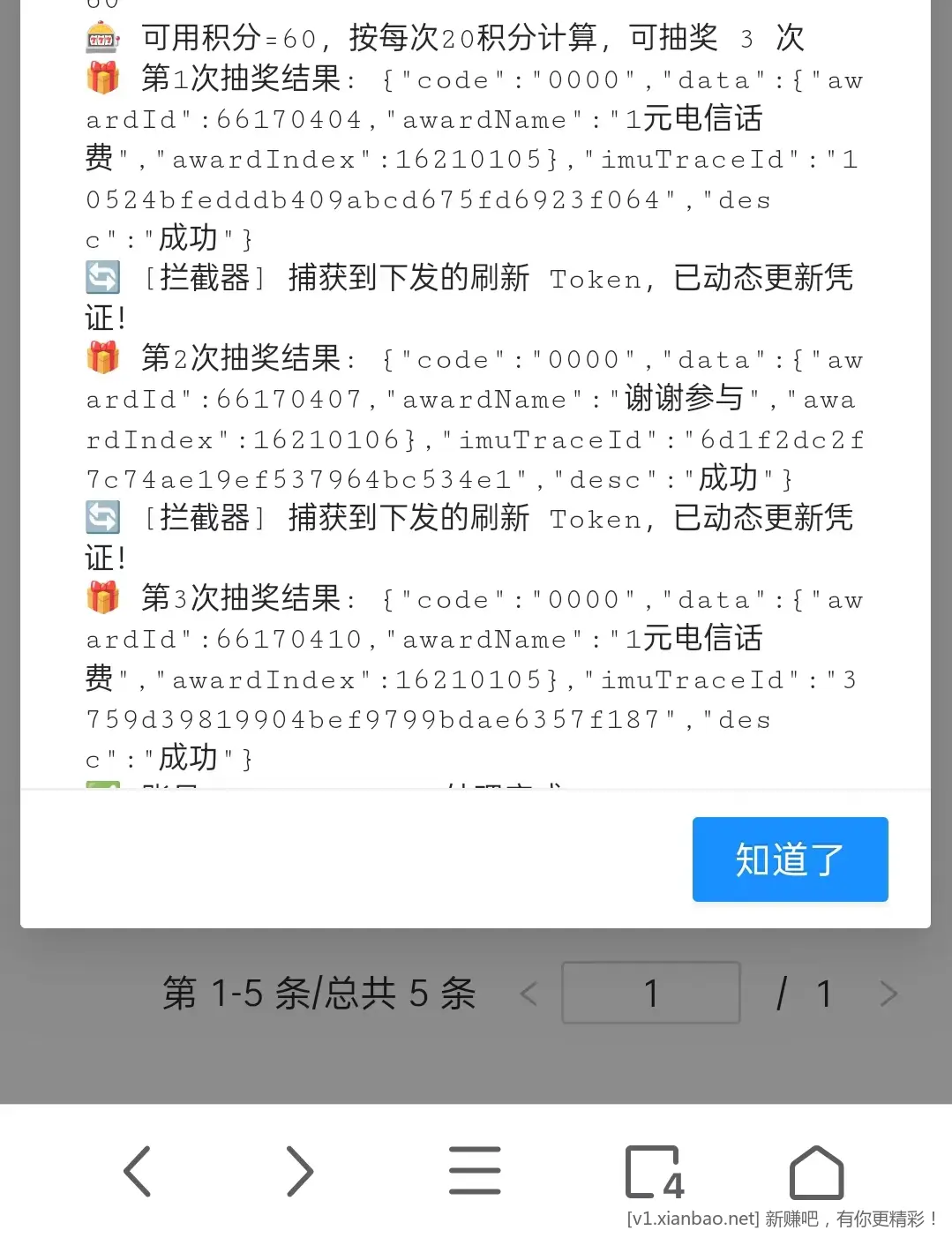Viewport: 952px width, 1238px height.
Task: Click the refresh icon before the 拦截器 message
Action: (102, 278)
